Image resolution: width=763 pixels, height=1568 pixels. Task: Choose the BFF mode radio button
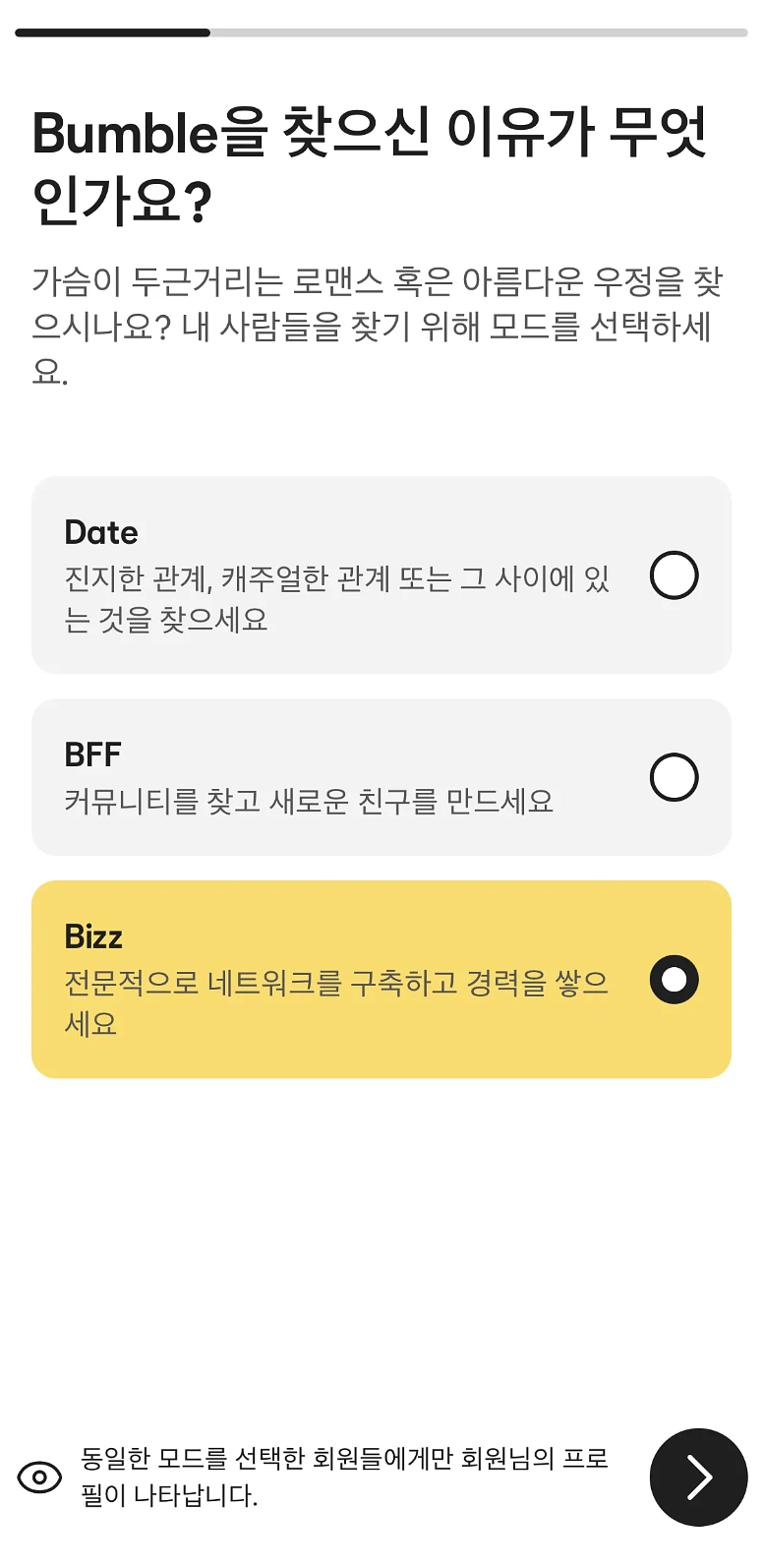point(674,777)
